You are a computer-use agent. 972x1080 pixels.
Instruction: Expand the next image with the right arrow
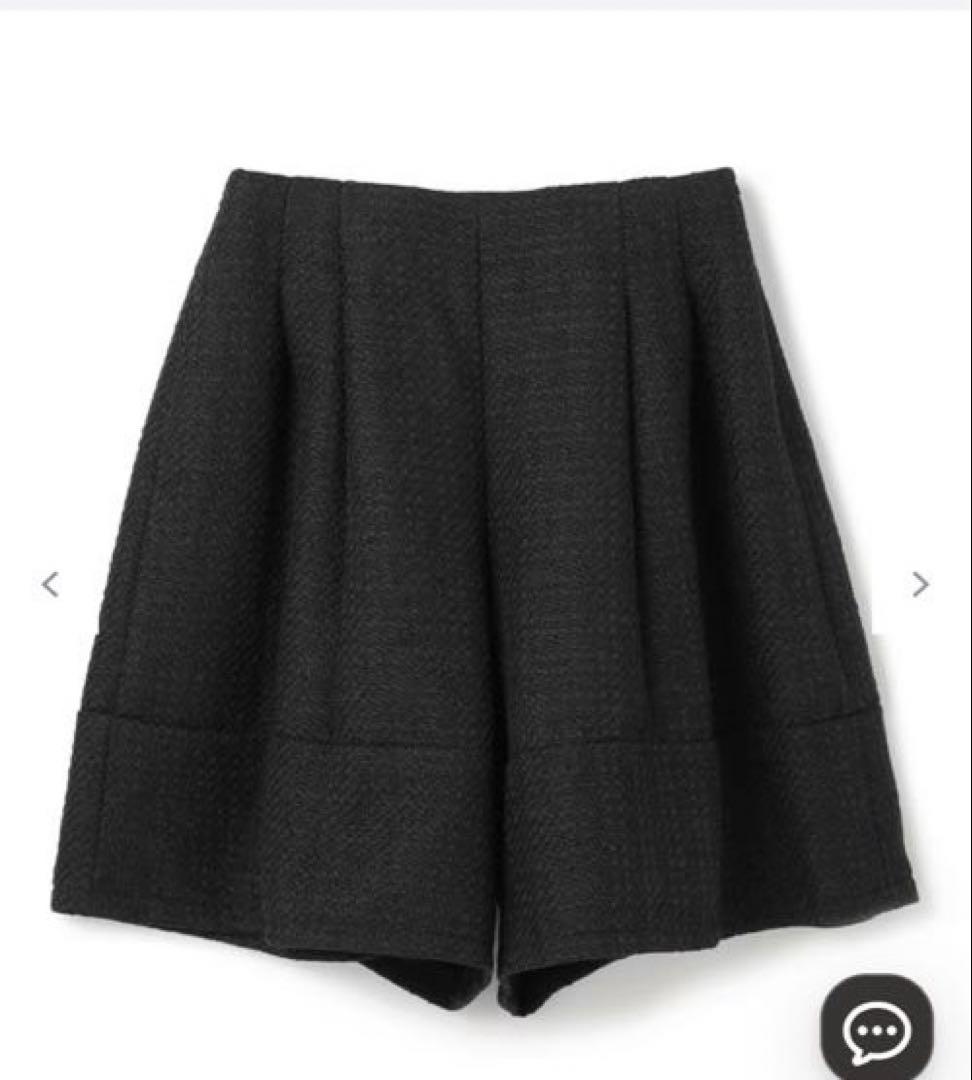click(x=918, y=585)
